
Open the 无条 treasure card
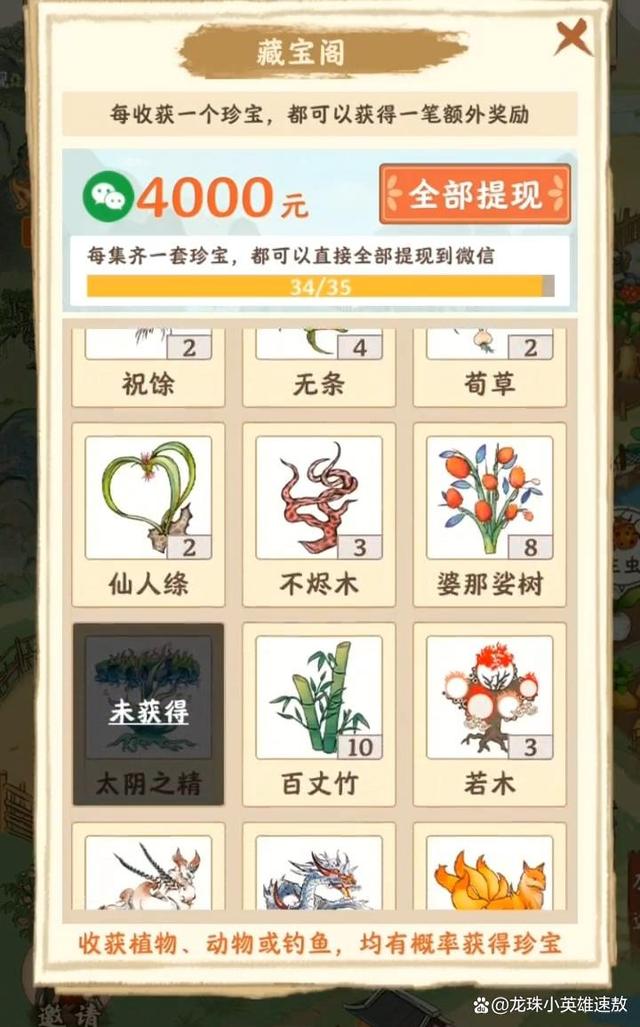coord(319,367)
